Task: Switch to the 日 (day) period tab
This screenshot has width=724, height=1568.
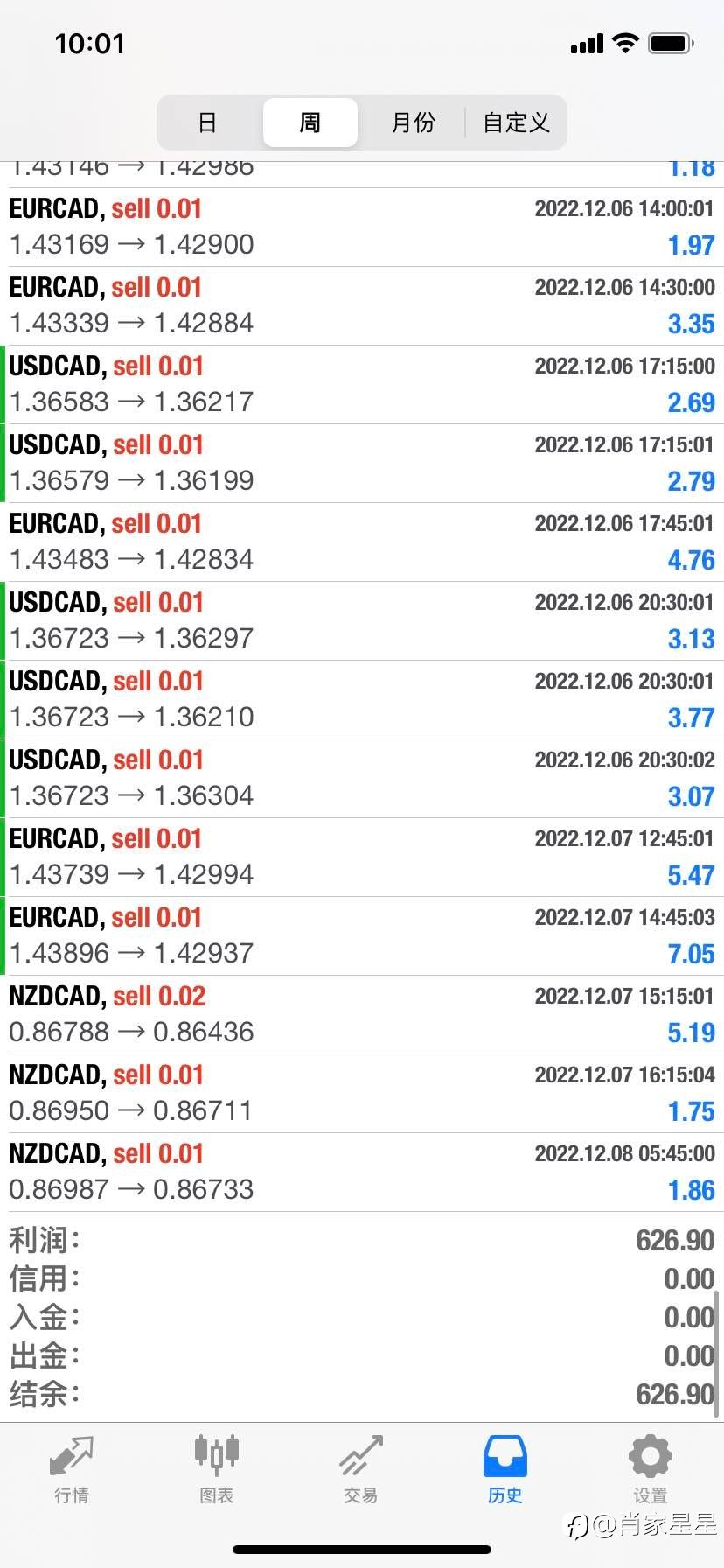Action: pyautogui.click(x=207, y=122)
